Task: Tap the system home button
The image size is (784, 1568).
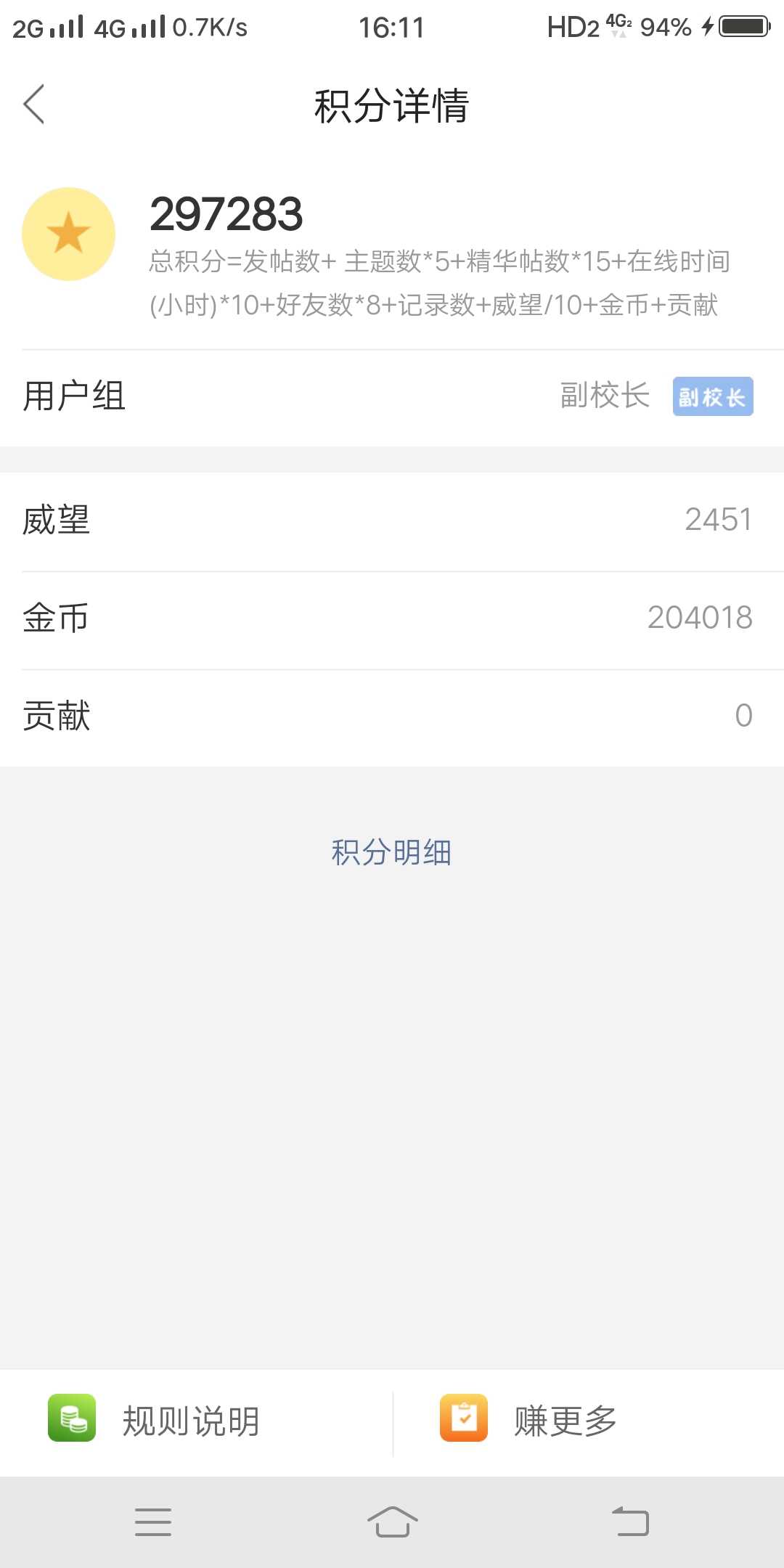Action: tap(392, 1522)
